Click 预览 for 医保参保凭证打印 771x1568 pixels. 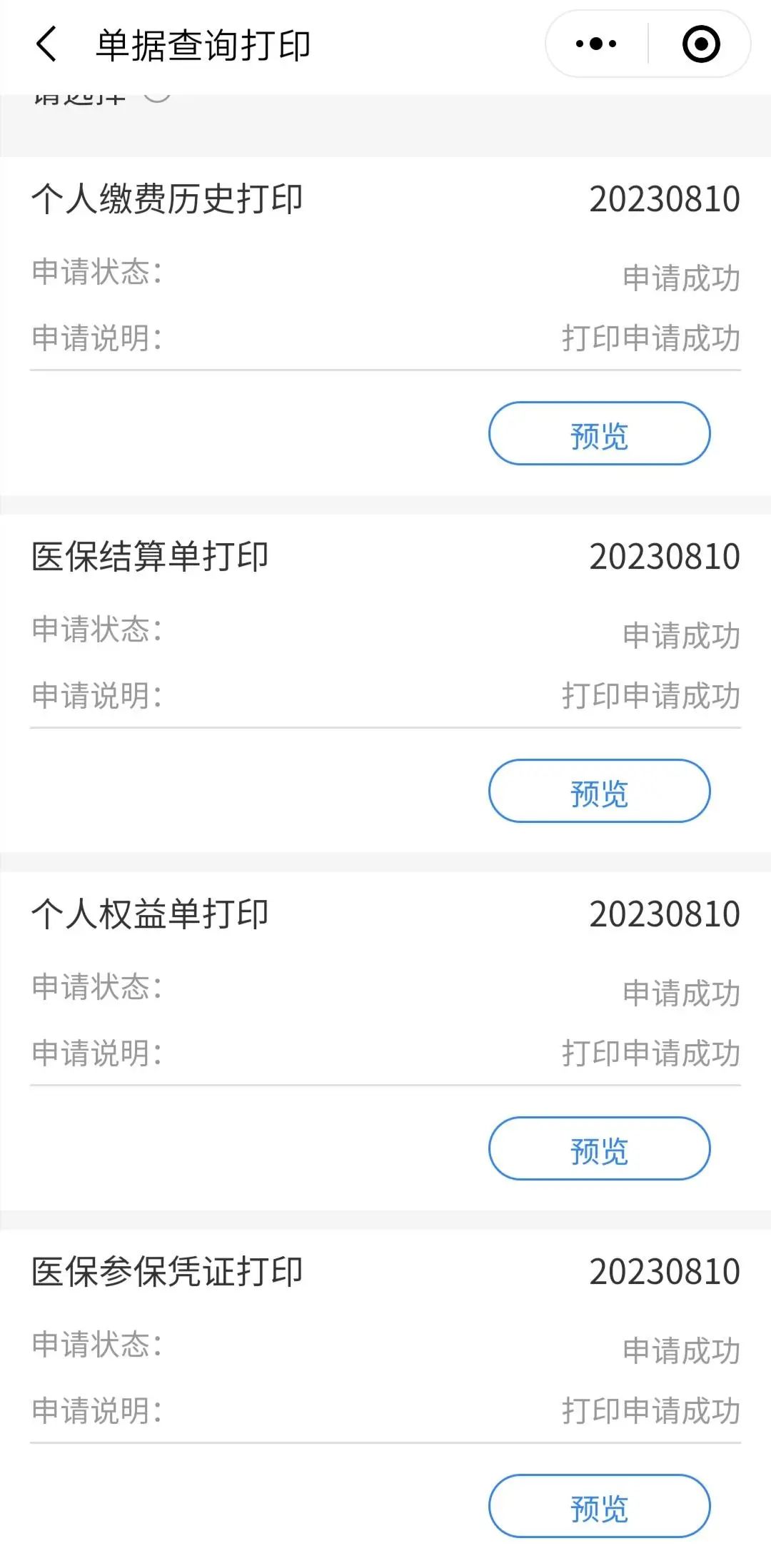pyautogui.click(x=598, y=1507)
